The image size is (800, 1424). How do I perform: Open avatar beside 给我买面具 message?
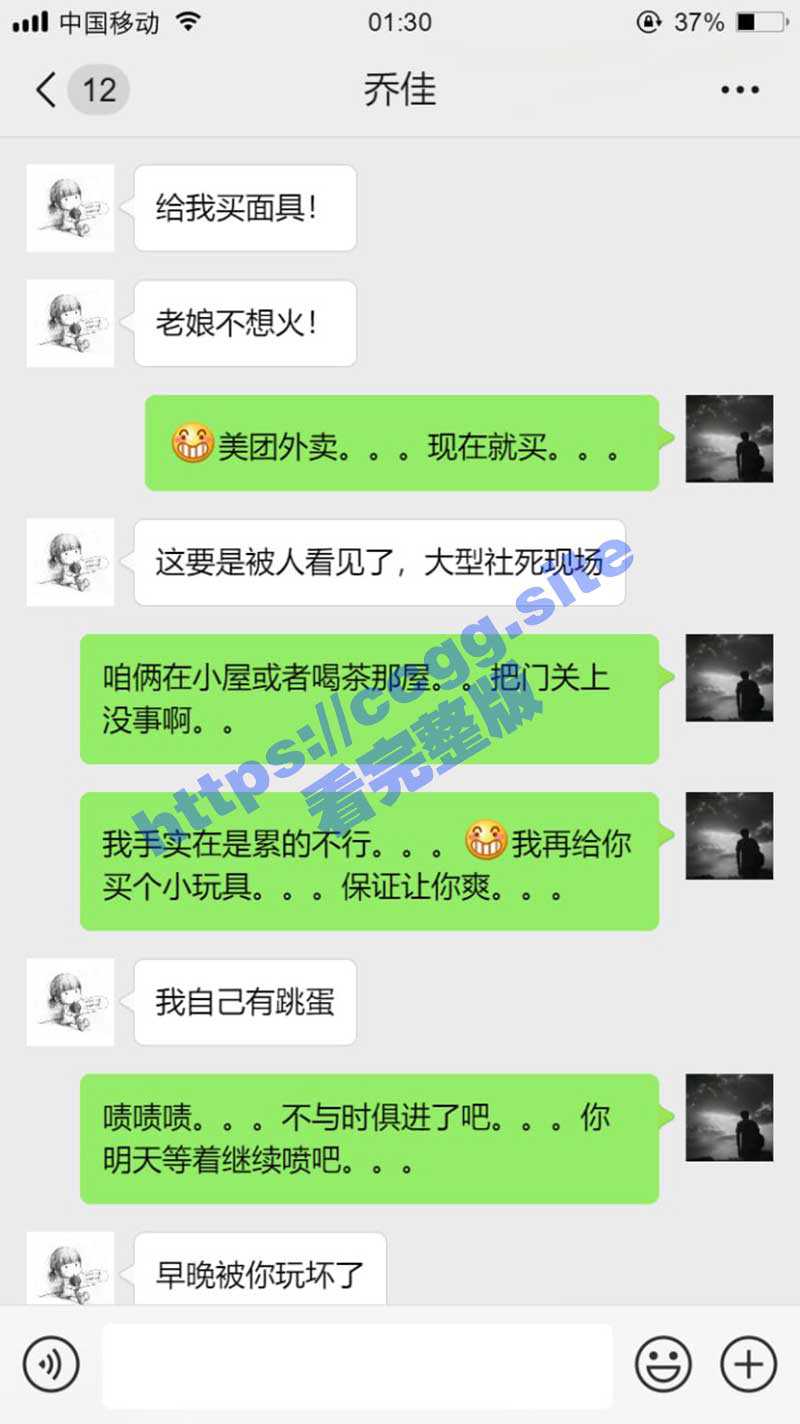tap(70, 208)
